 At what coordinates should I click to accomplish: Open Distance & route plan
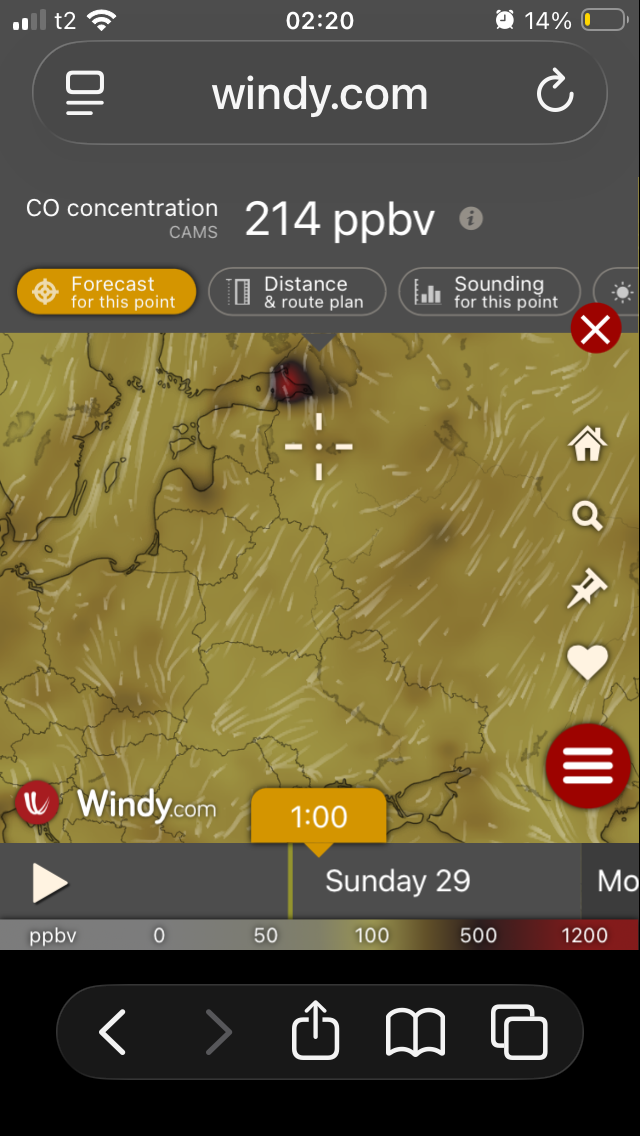tap(297, 292)
